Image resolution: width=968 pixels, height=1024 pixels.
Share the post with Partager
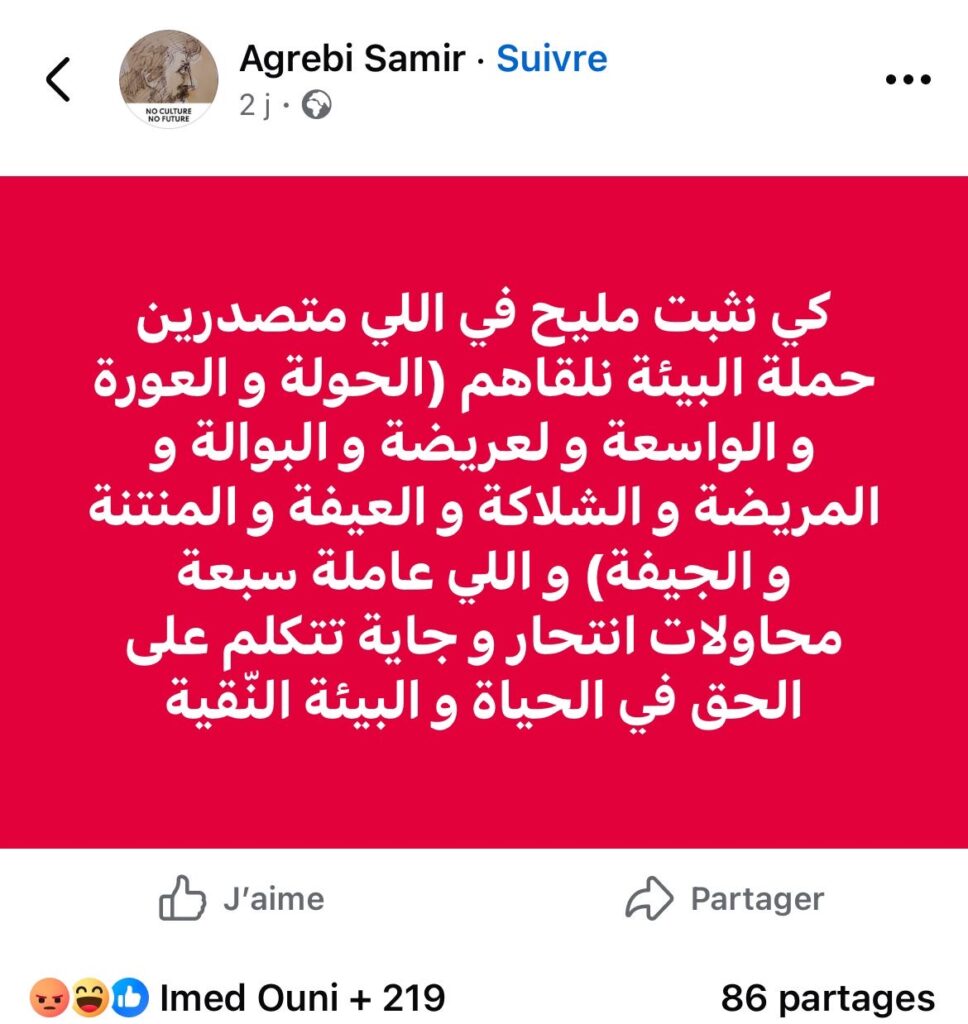[x=725, y=898]
